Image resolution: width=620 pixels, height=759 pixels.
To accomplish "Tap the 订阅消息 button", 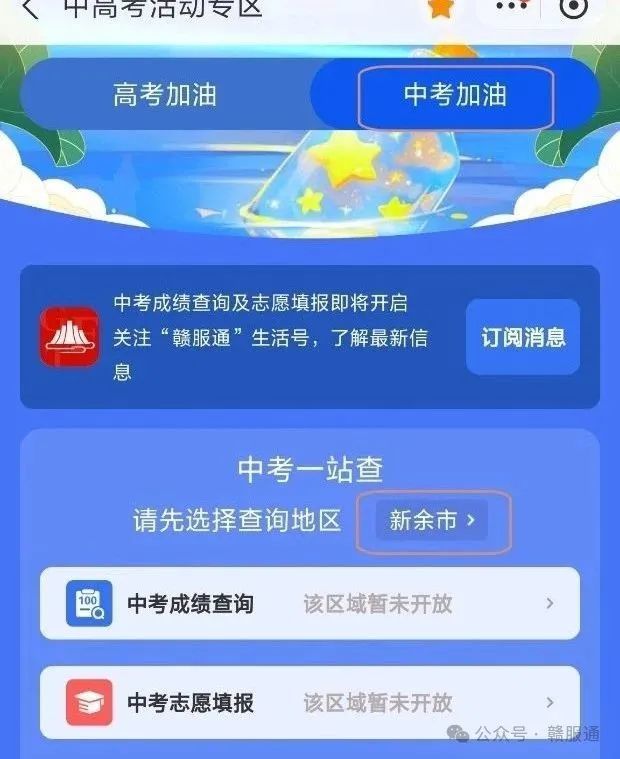I will 523,337.
